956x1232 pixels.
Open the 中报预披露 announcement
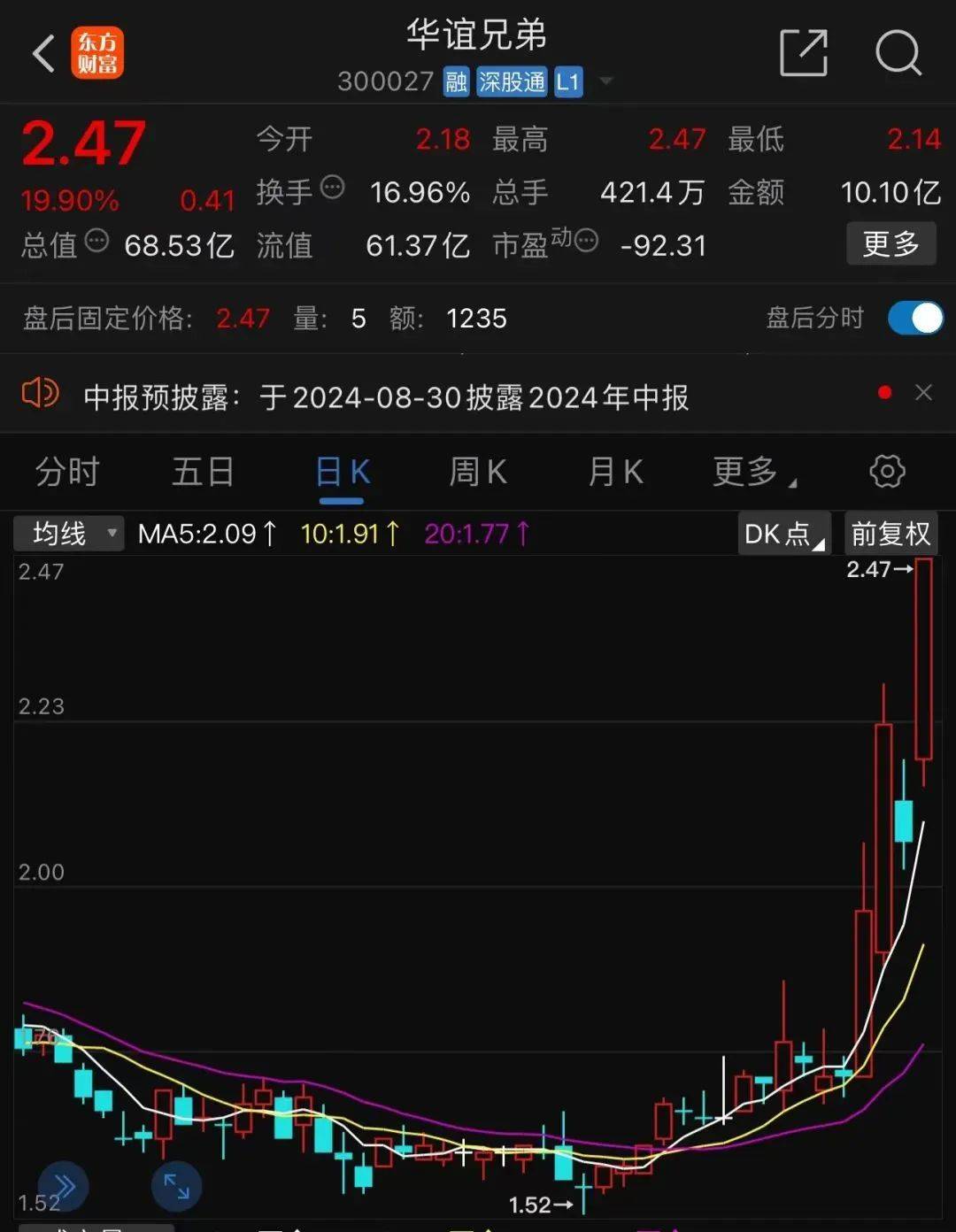click(385, 397)
